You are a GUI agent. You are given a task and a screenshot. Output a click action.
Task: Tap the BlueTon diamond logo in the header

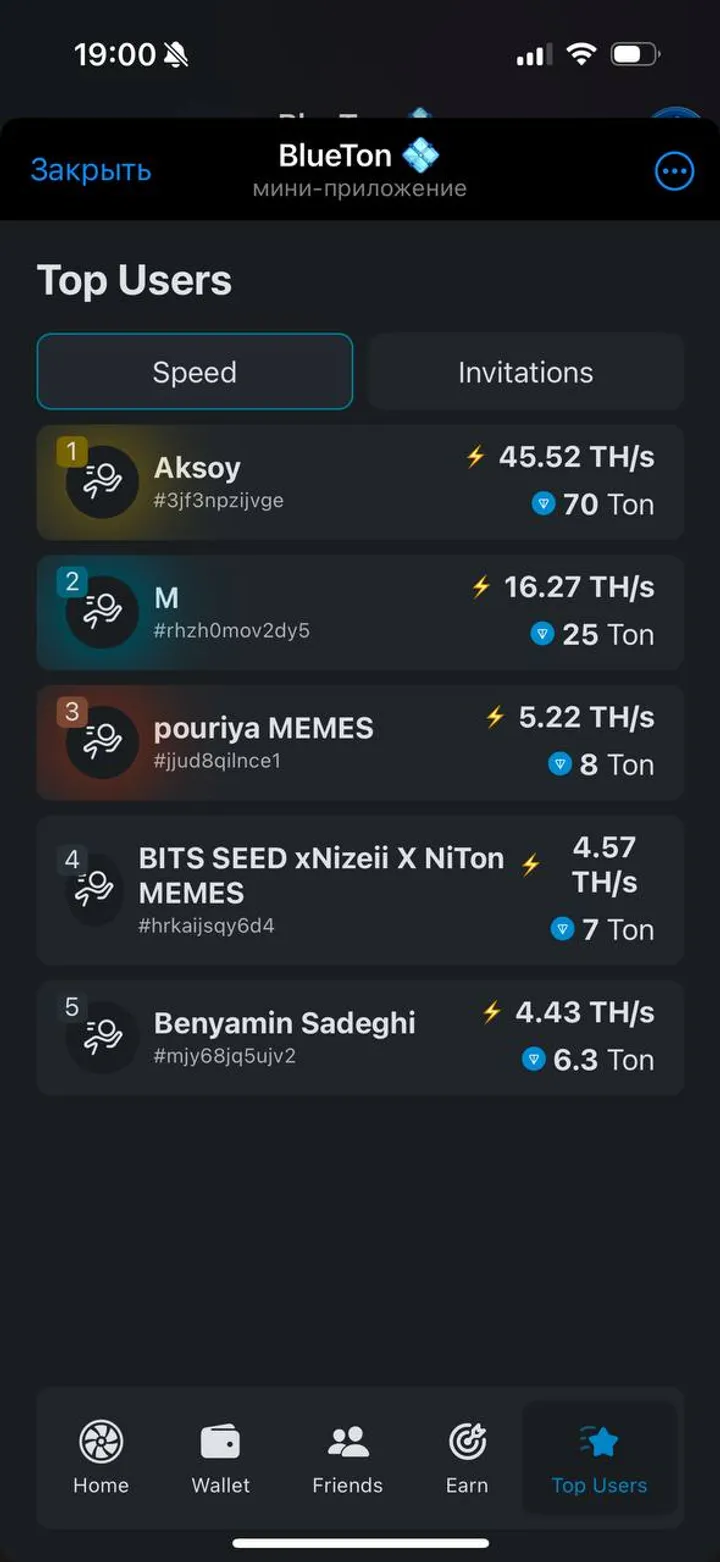tap(421, 154)
